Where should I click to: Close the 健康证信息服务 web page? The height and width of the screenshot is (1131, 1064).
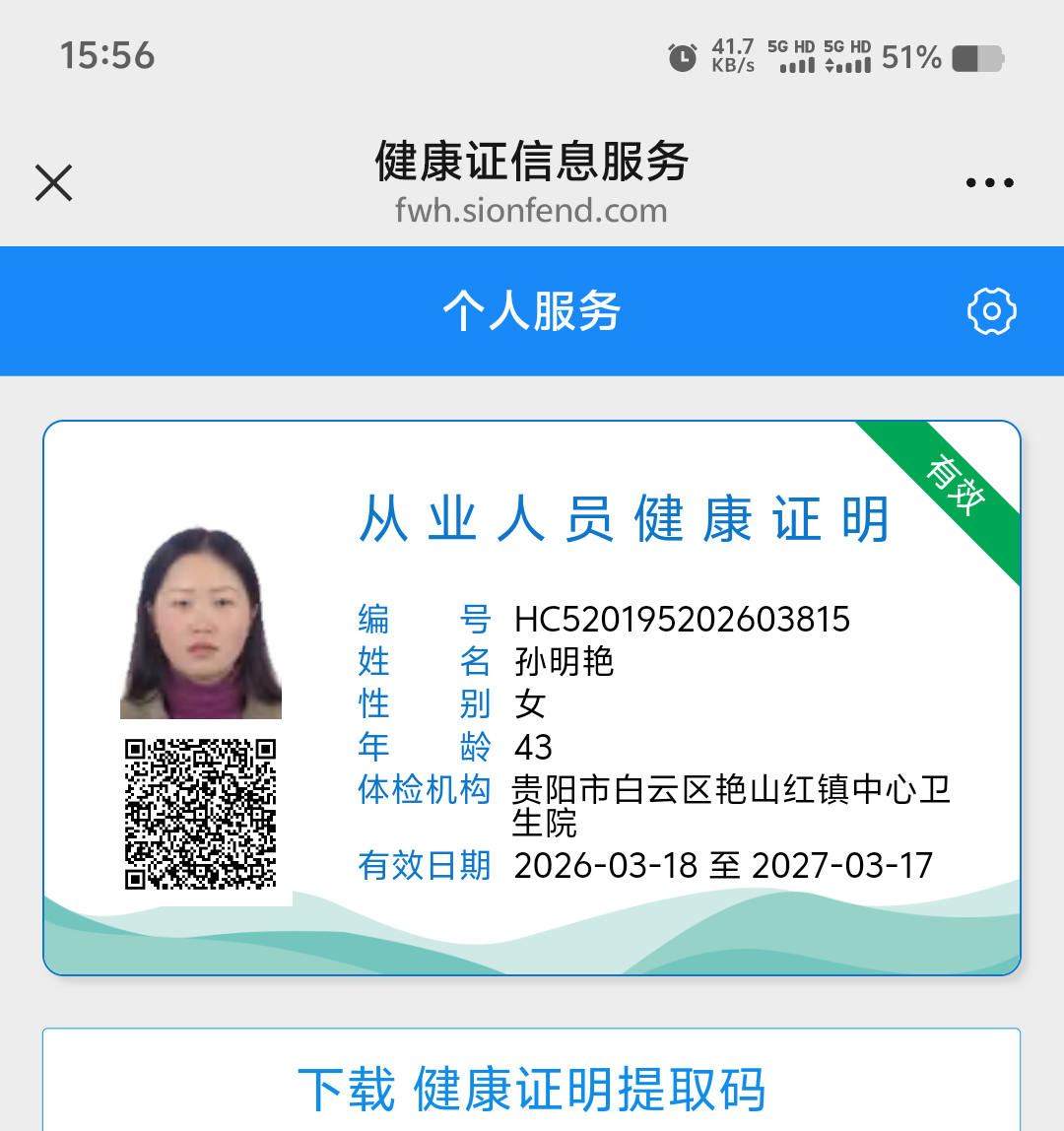click(x=53, y=183)
